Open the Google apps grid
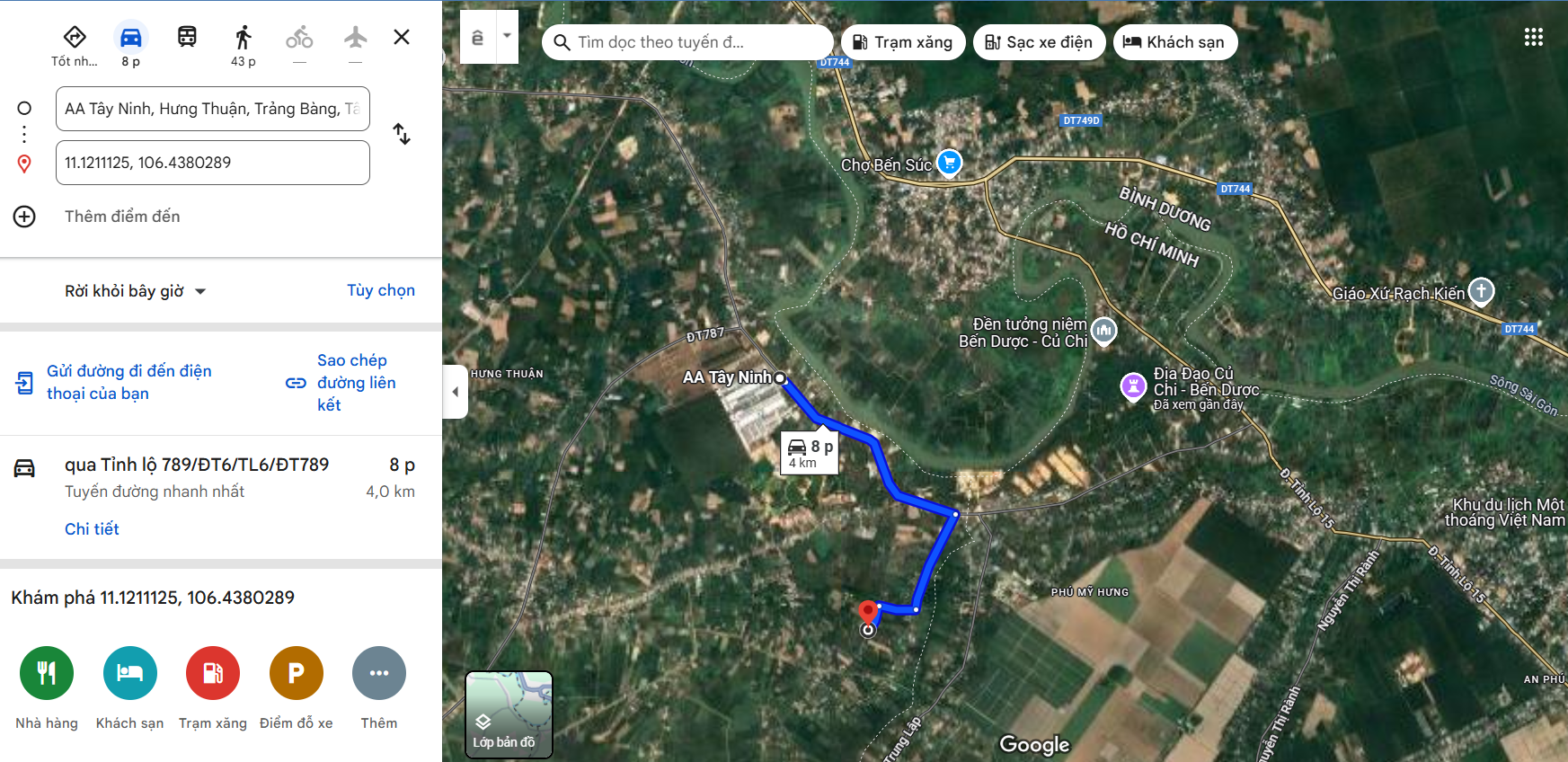This screenshot has width=1568, height=762. (1533, 37)
